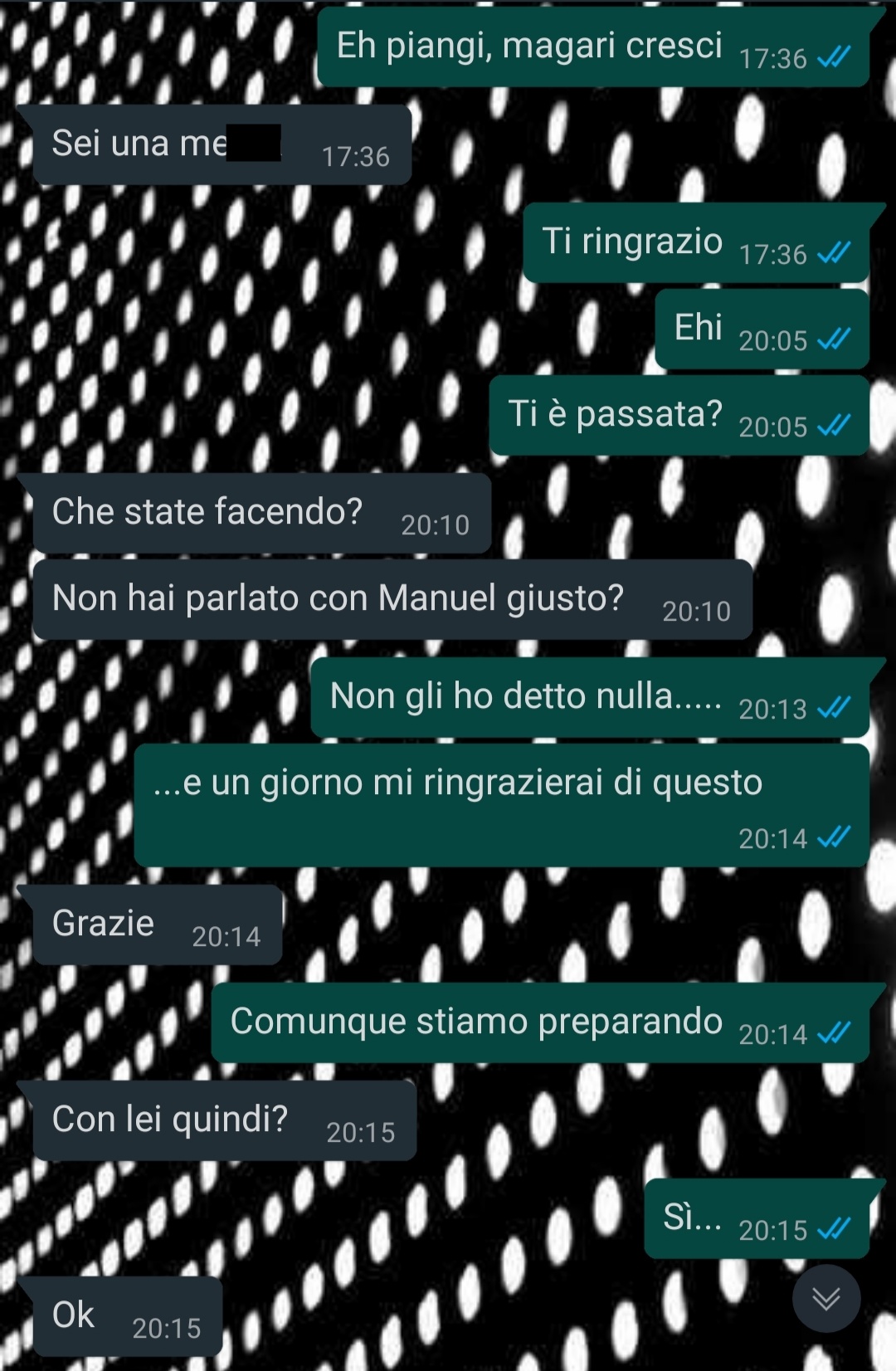Jump to the latest messages with the down-arrow button

point(825,1298)
